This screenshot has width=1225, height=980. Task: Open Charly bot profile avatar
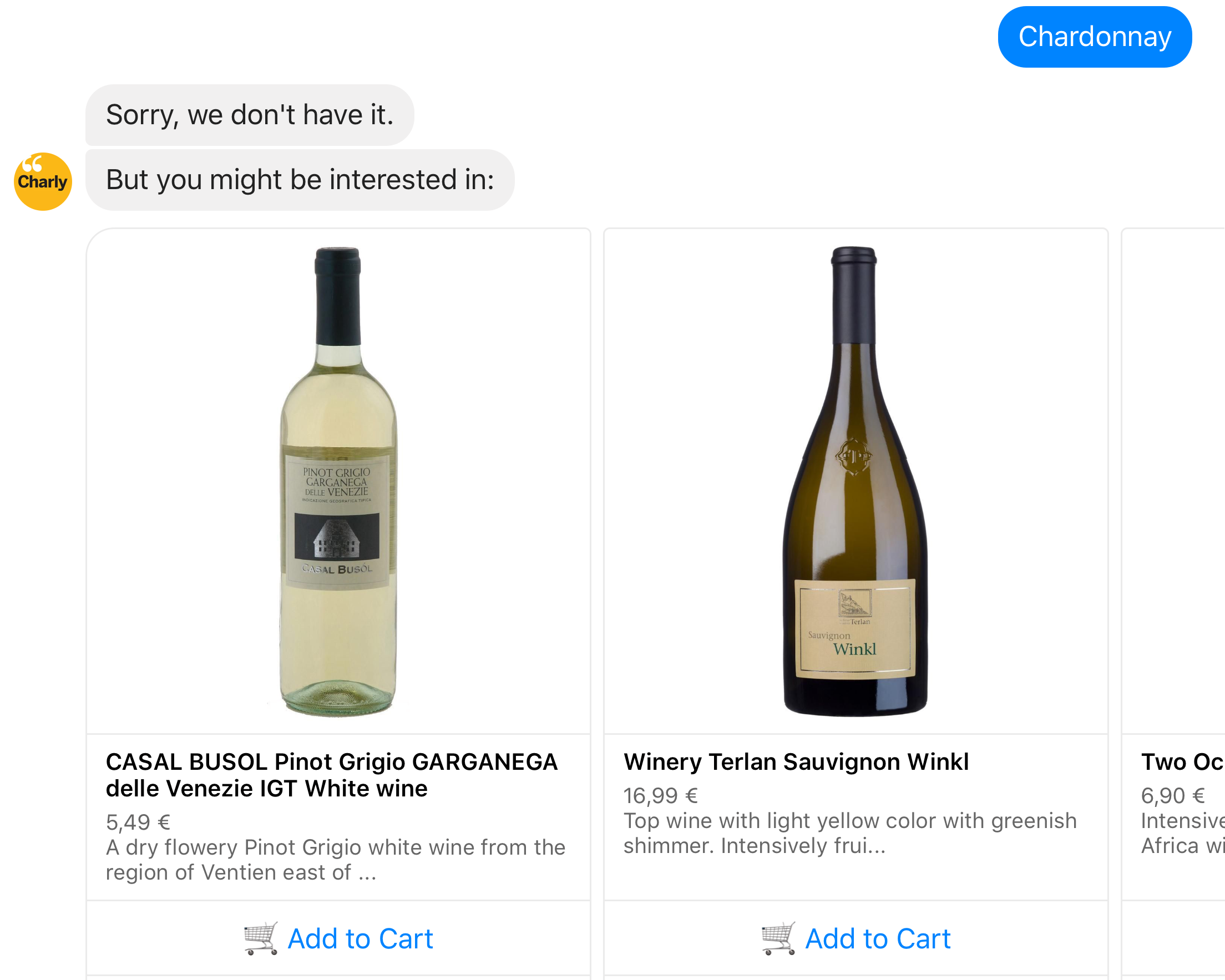(x=43, y=182)
